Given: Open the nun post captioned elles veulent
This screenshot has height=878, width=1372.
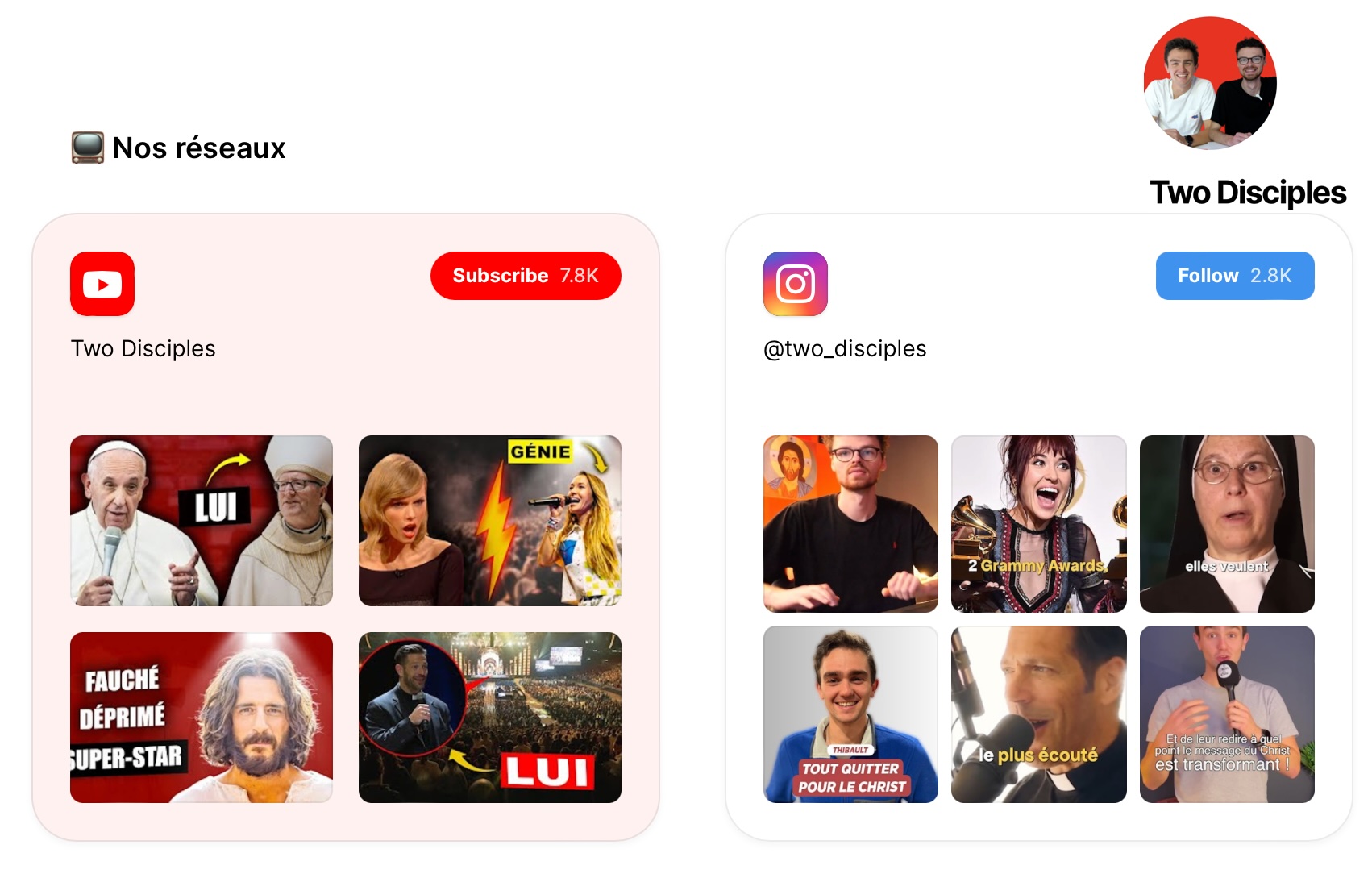Looking at the screenshot, I should (x=1226, y=524).
